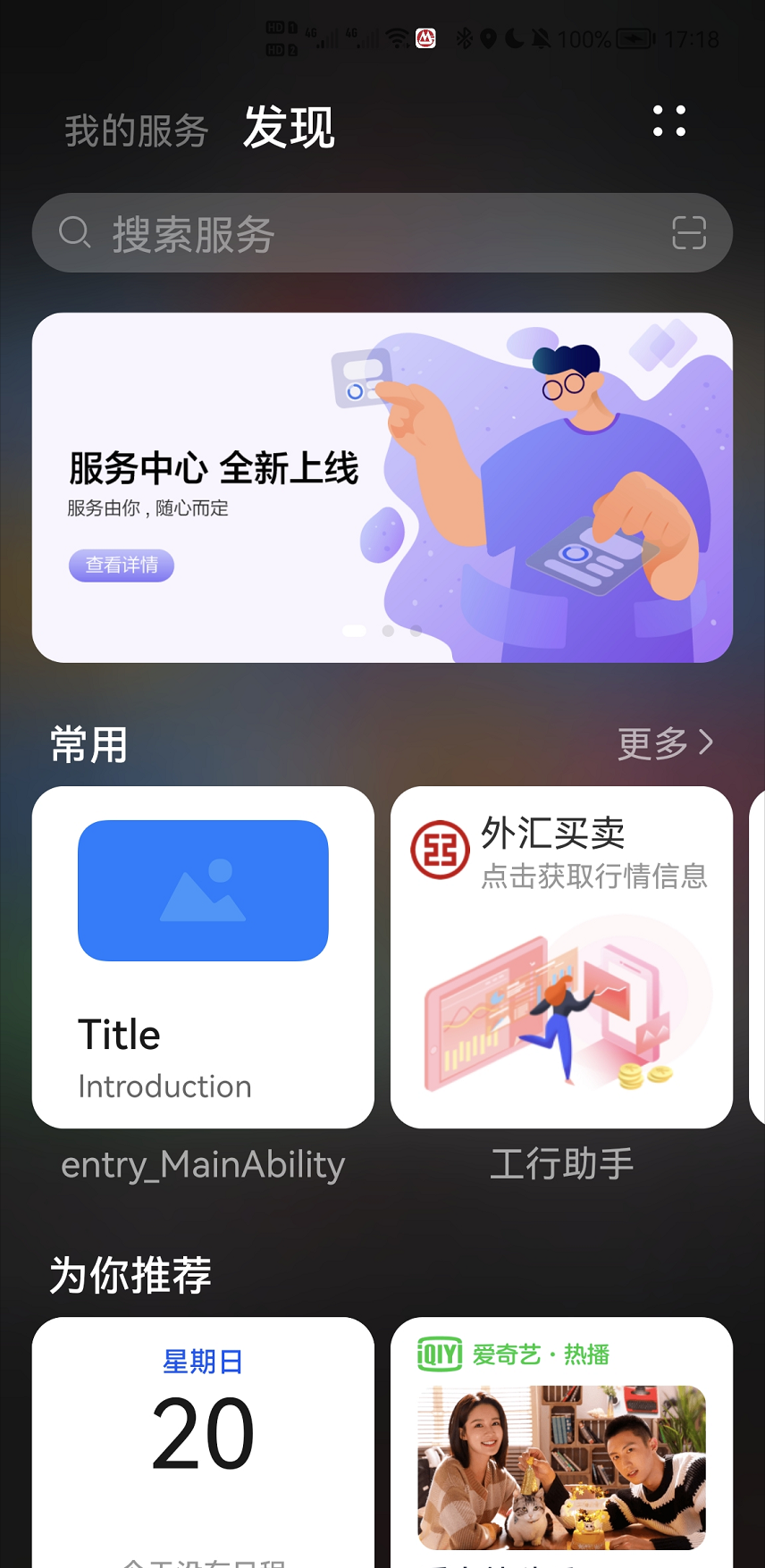
Task: Tap the 查看详情 button on banner
Action: pos(122,565)
